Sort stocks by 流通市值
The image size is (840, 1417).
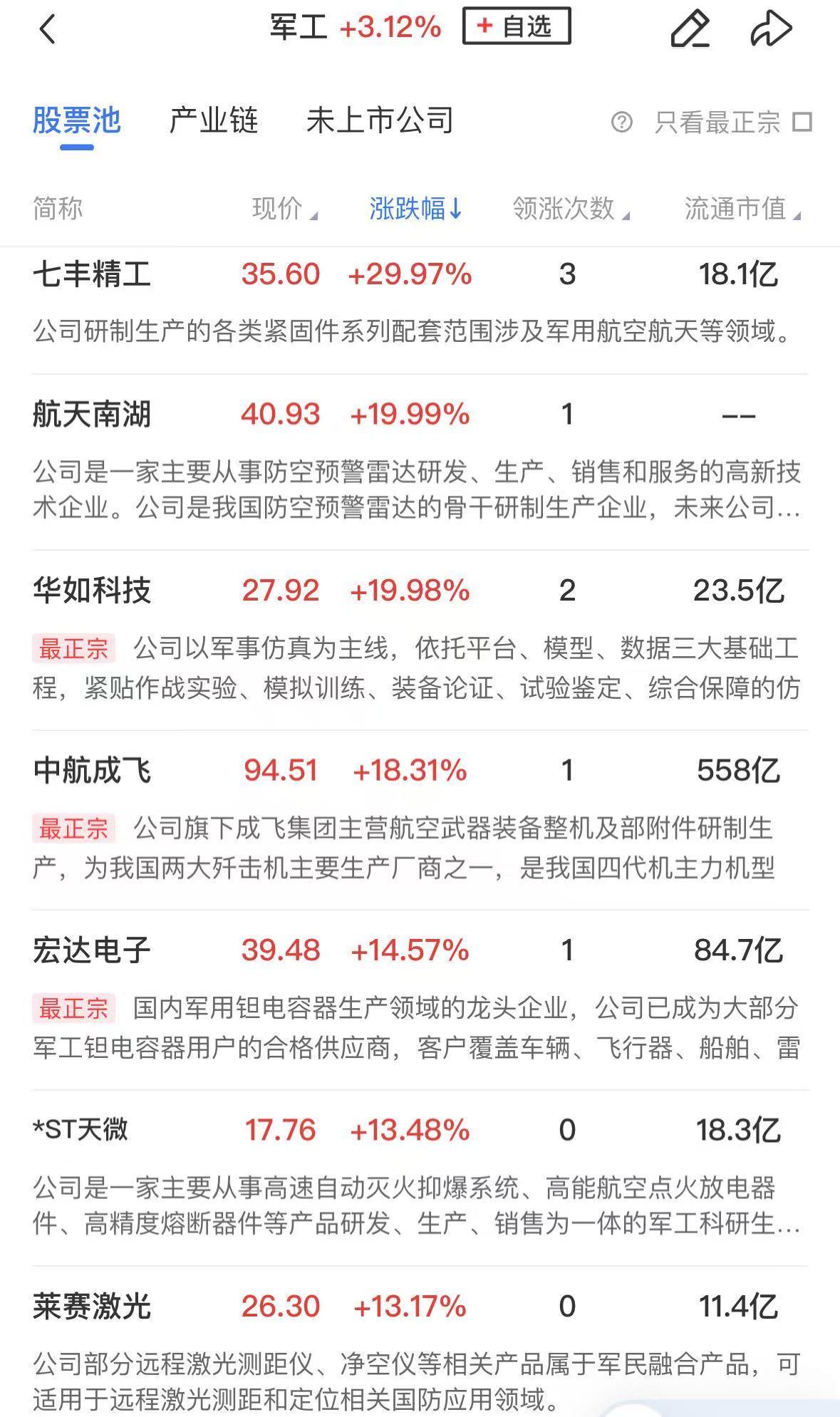(x=742, y=209)
